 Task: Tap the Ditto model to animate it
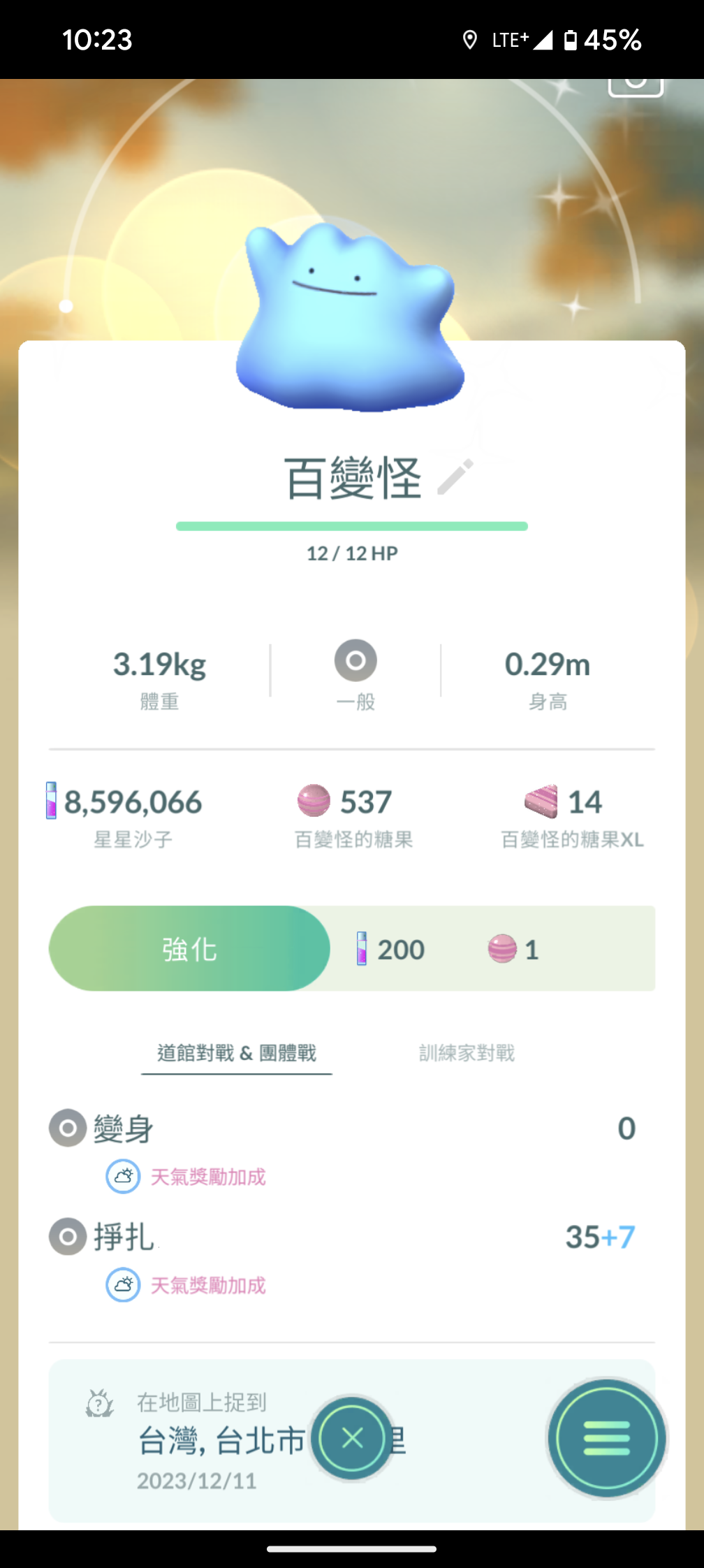349,321
